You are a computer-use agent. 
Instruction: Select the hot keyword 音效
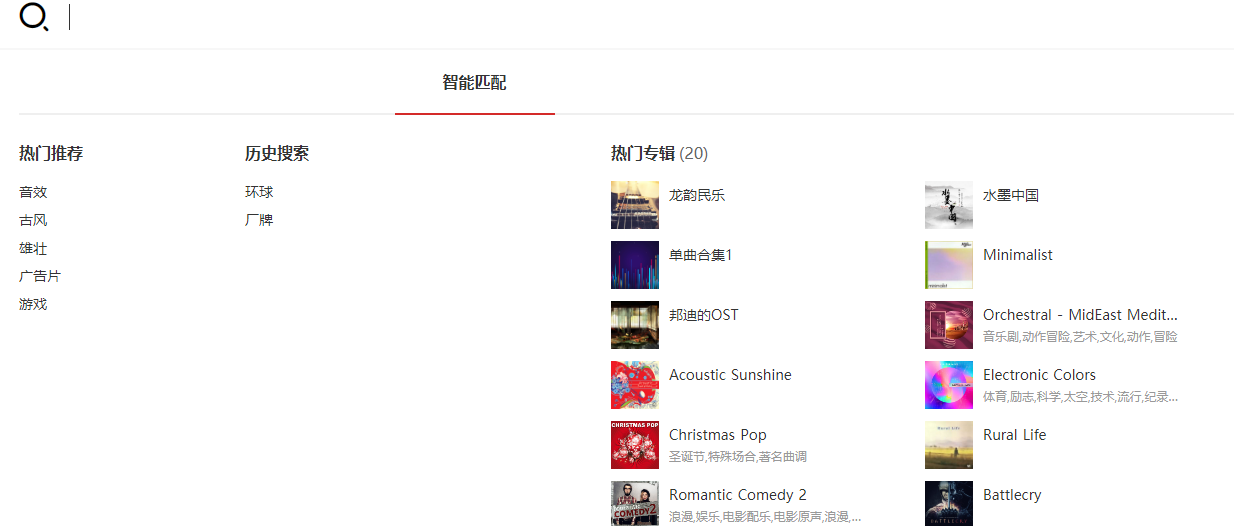33,192
